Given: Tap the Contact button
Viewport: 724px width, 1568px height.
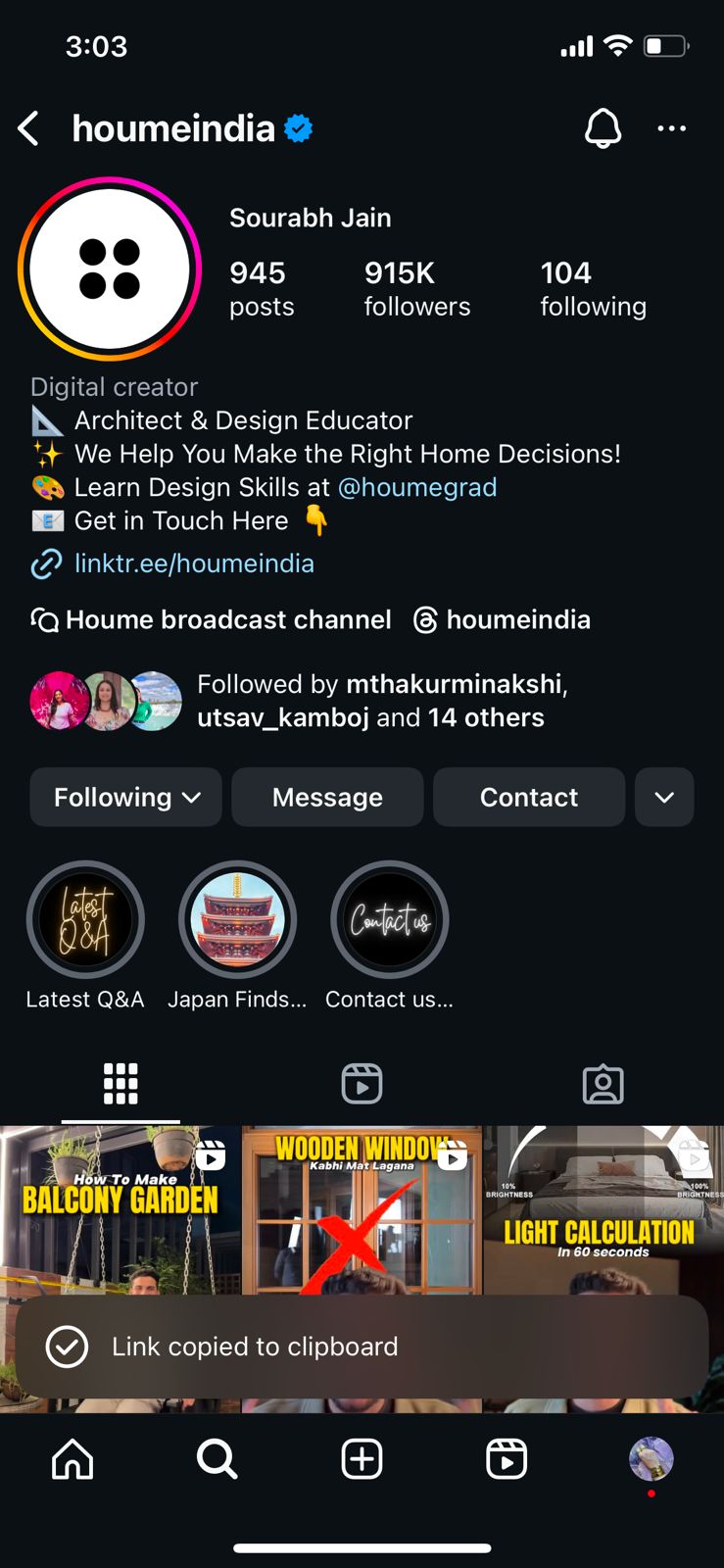Looking at the screenshot, I should click(529, 797).
